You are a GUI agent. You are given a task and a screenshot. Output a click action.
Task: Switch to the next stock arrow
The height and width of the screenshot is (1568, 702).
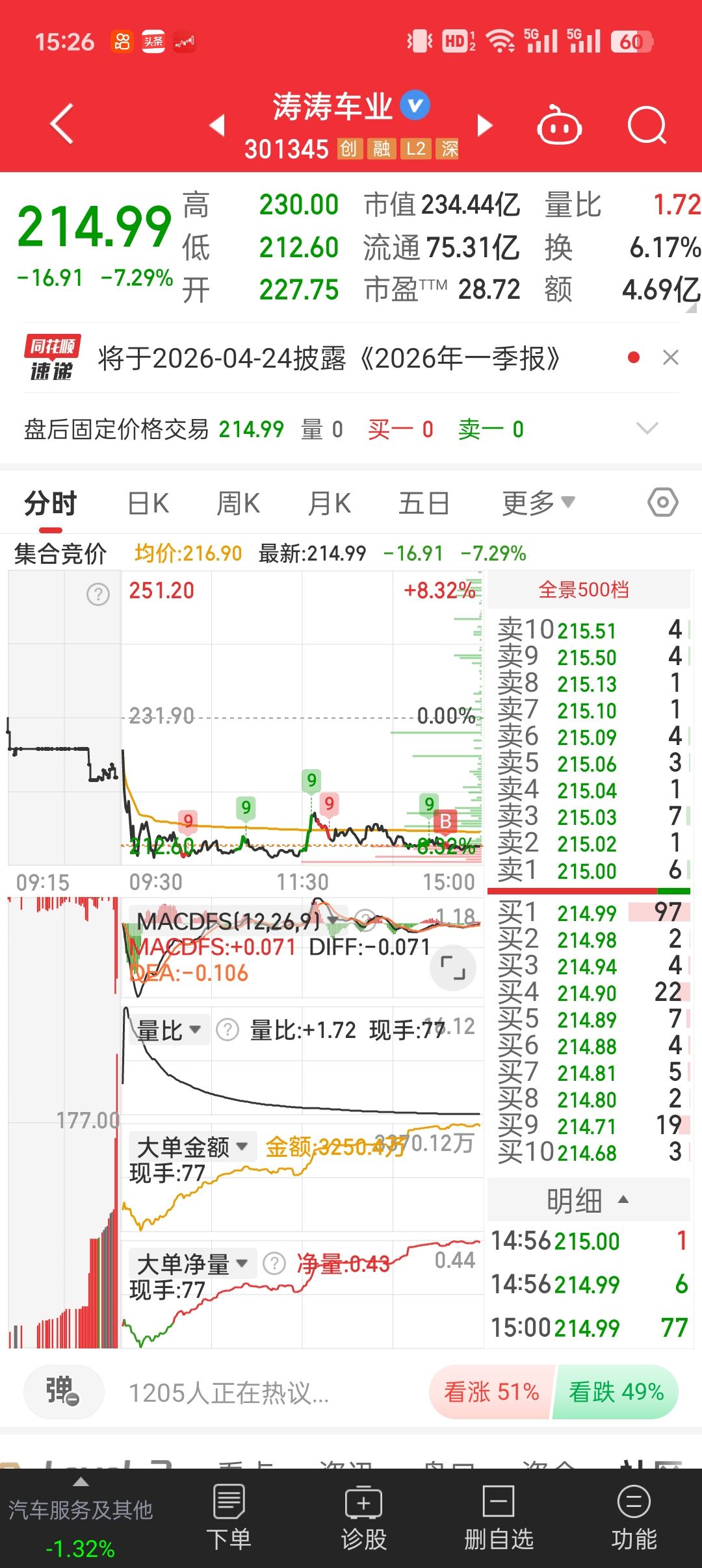pyautogui.click(x=484, y=125)
